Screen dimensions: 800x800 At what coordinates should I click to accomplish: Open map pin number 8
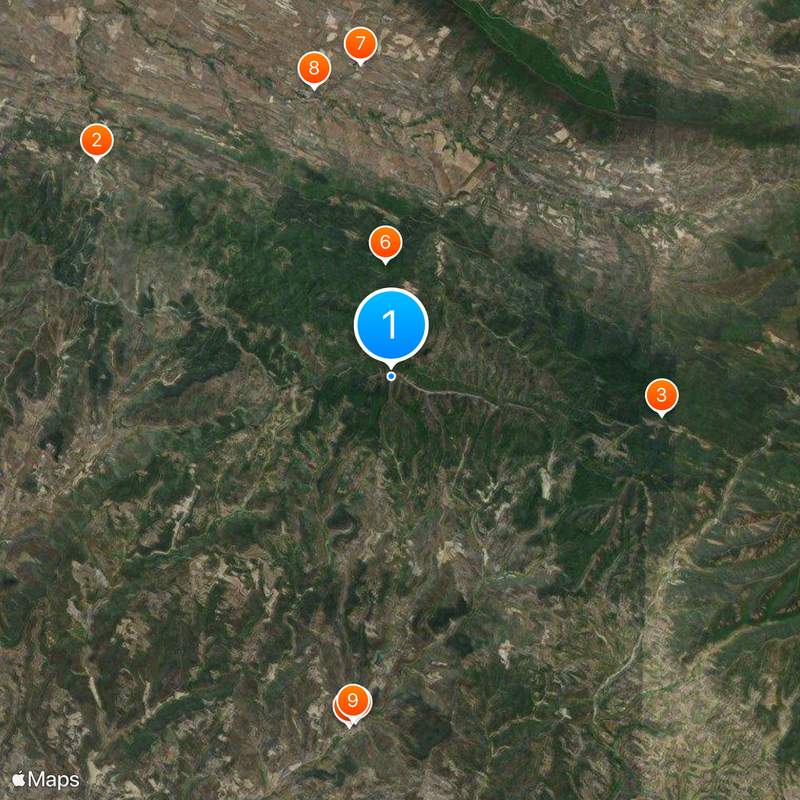(x=314, y=69)
